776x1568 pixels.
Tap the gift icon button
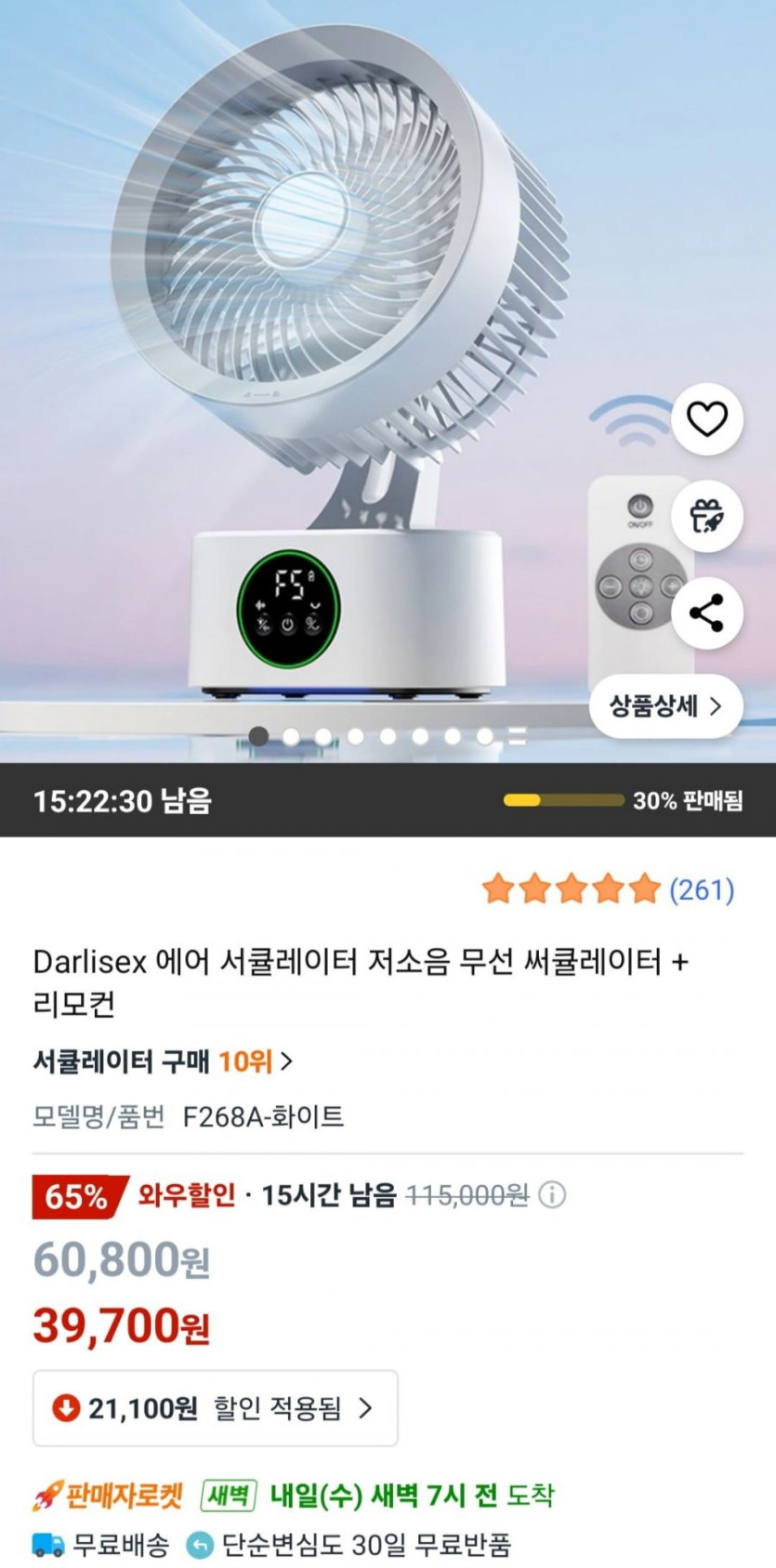tap(706, 516)
